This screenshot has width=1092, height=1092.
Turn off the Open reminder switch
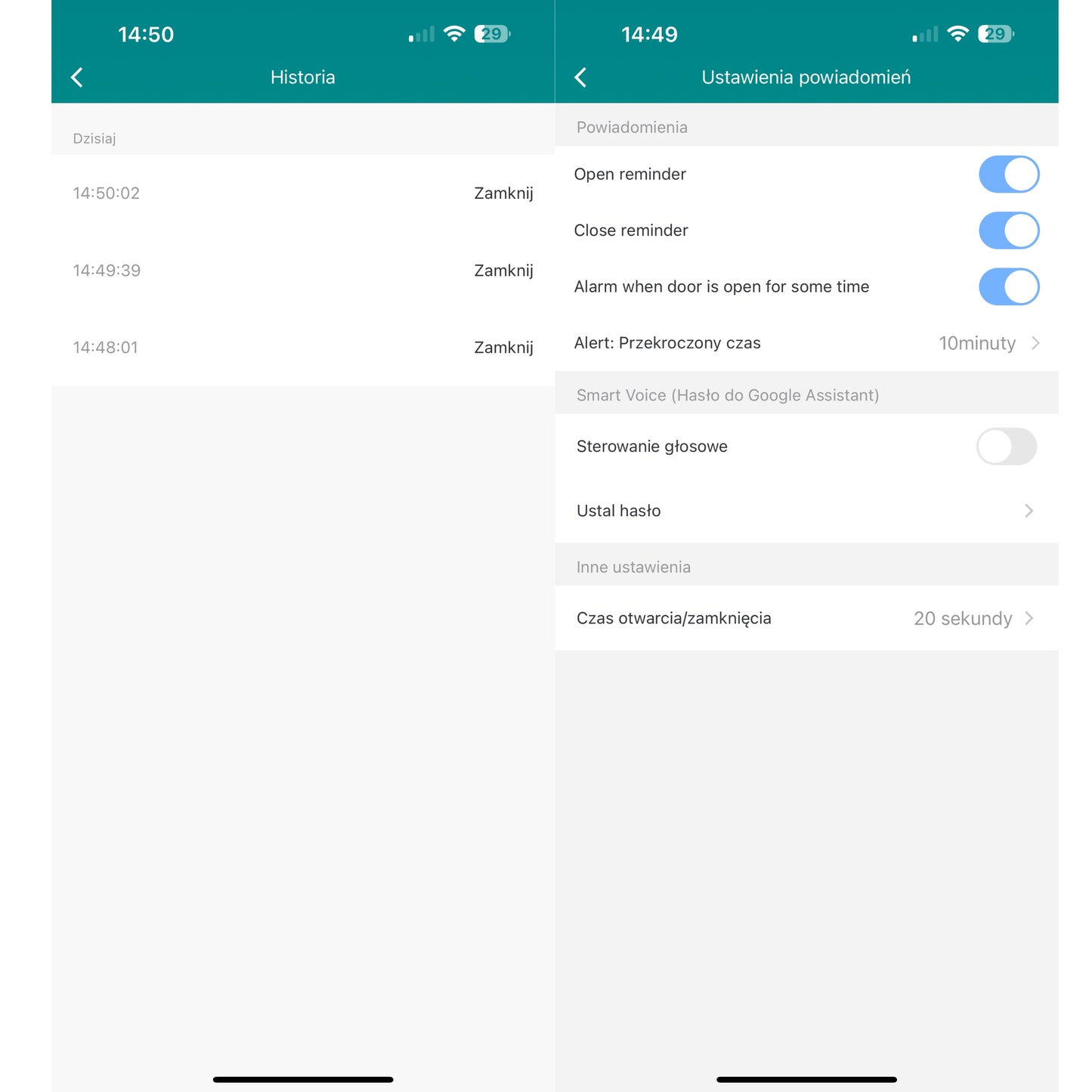[x=1008, y=175]
